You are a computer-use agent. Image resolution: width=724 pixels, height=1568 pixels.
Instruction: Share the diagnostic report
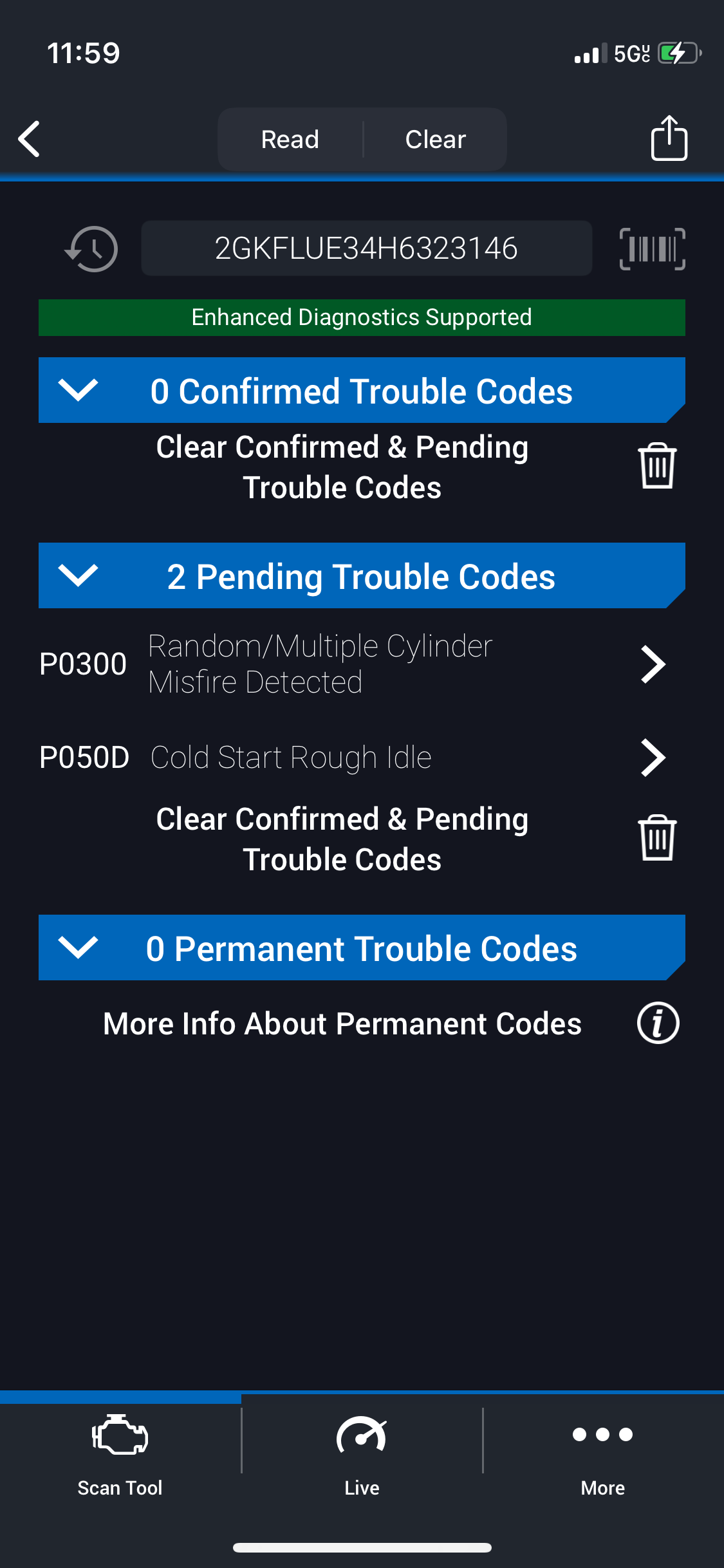669,138
